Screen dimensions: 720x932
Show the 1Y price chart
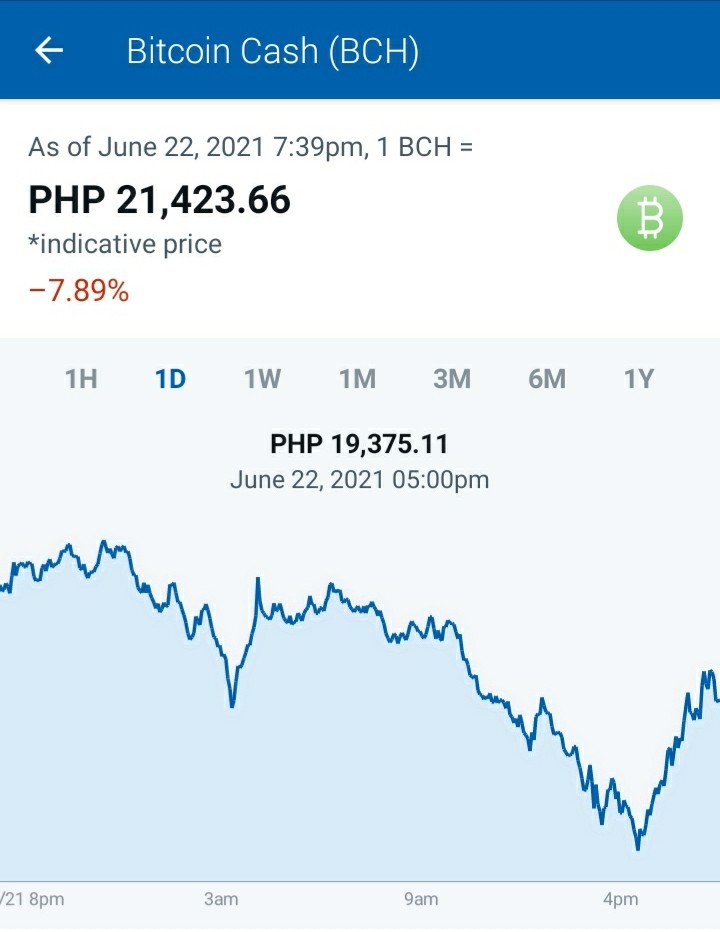tap(639, 379)
